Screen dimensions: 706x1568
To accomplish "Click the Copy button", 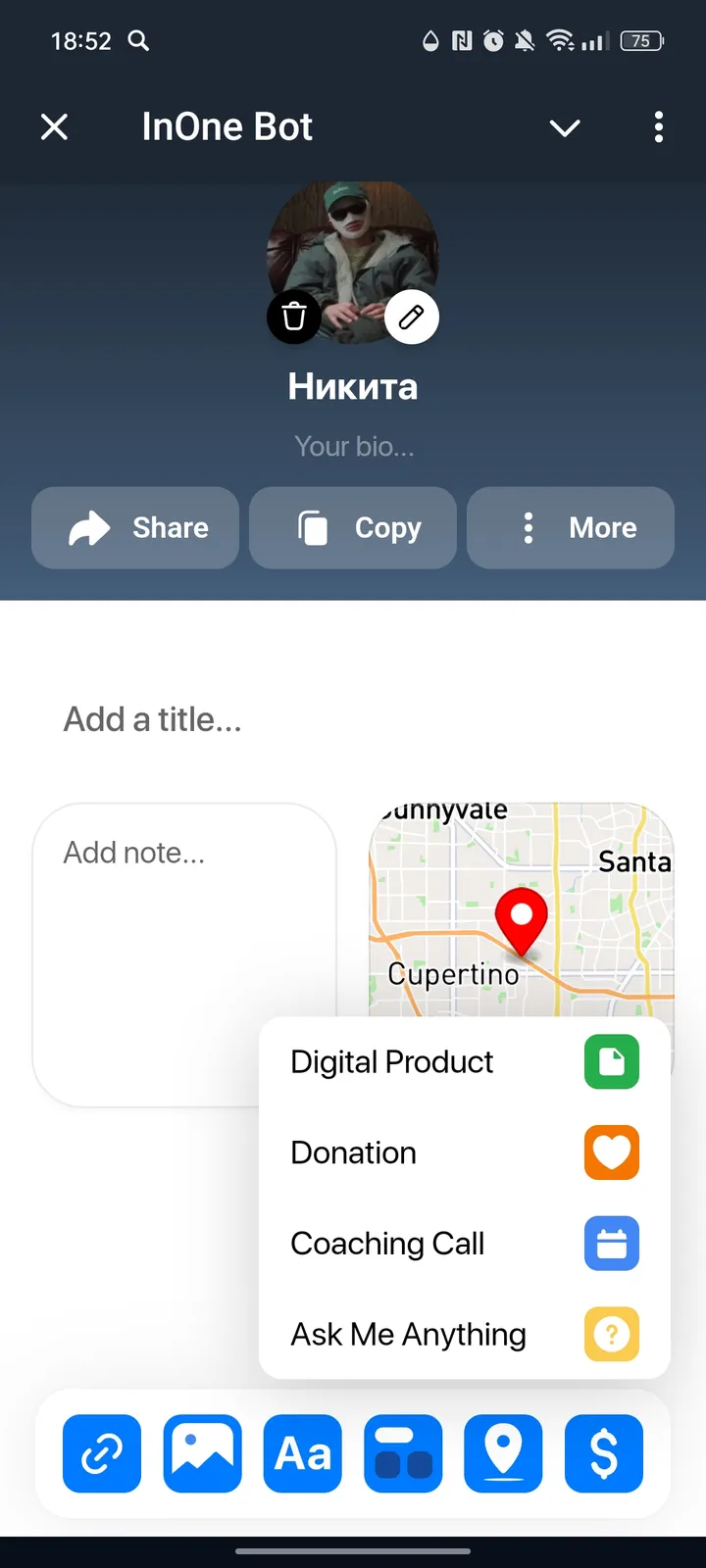I will point(352,527).
